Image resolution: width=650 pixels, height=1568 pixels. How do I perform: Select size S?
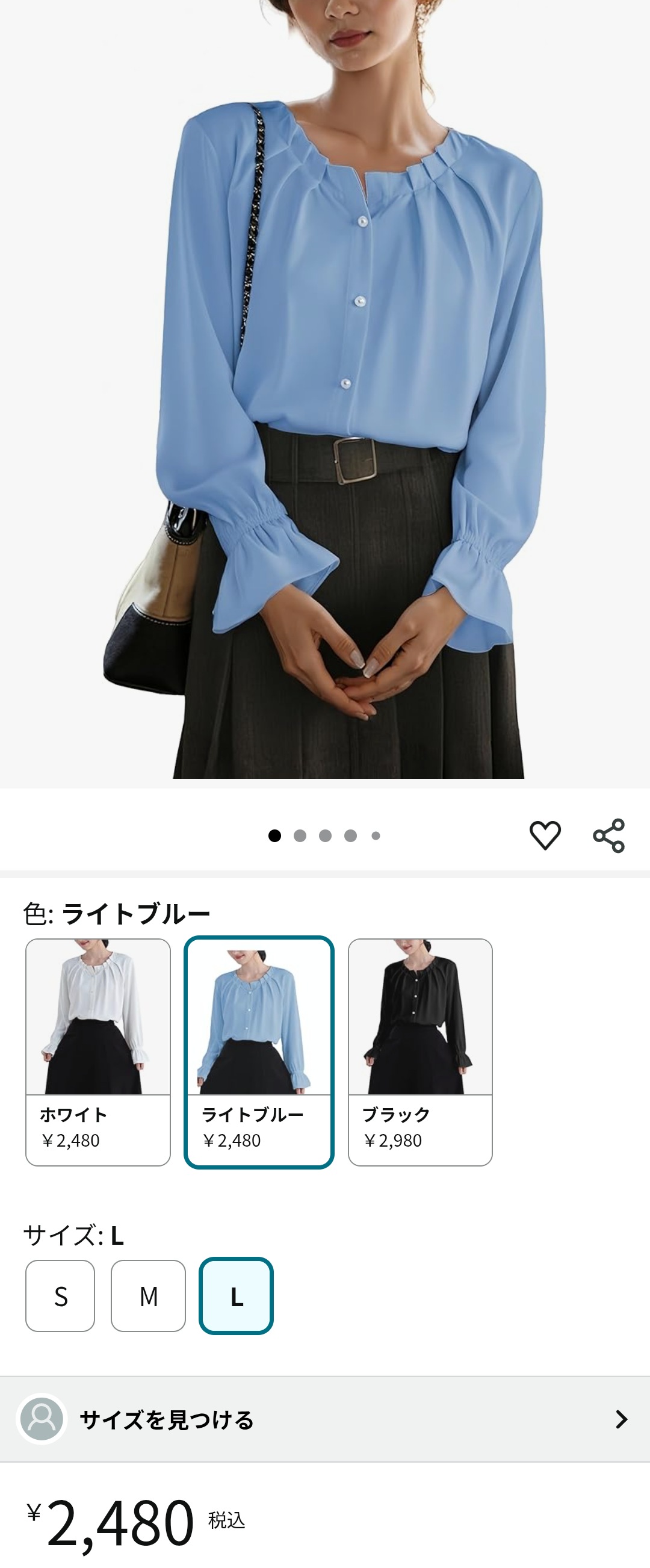point(60,1295)
